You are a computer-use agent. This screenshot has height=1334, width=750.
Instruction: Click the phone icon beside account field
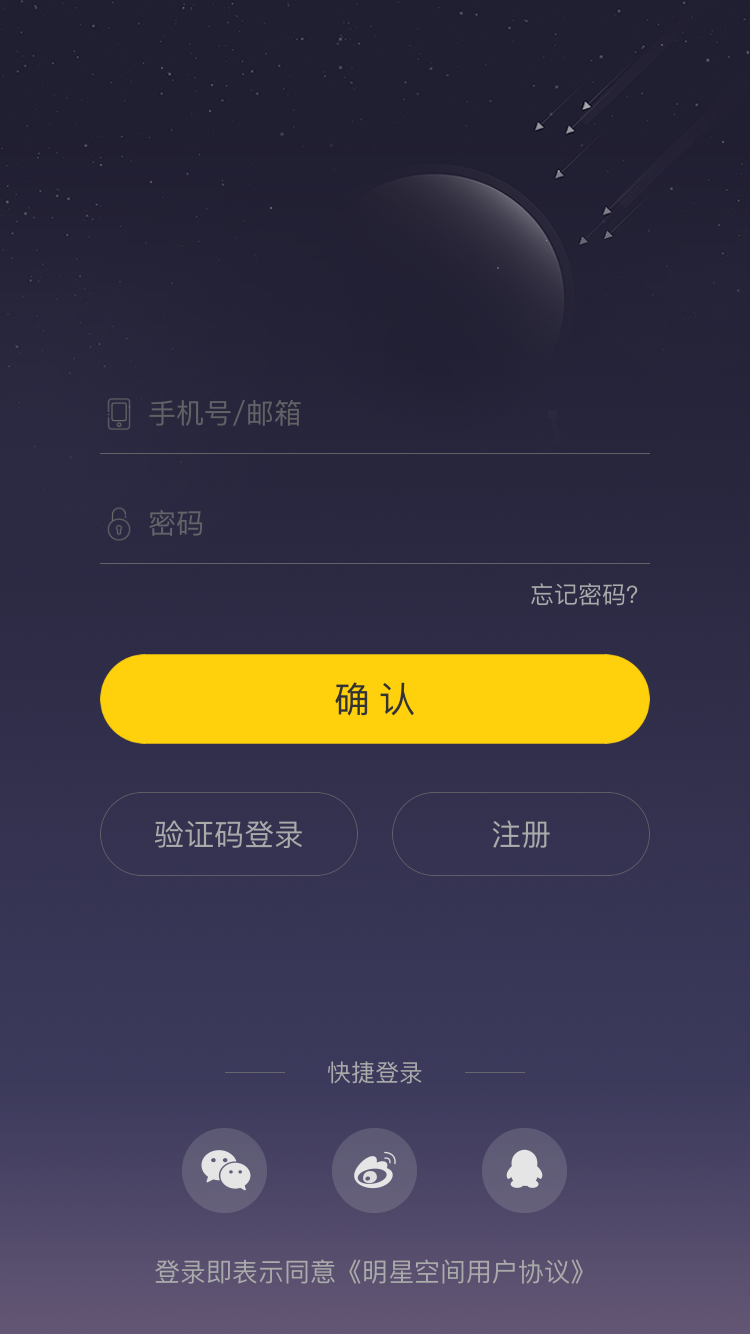pyautogui.click(x=120, y=414)
